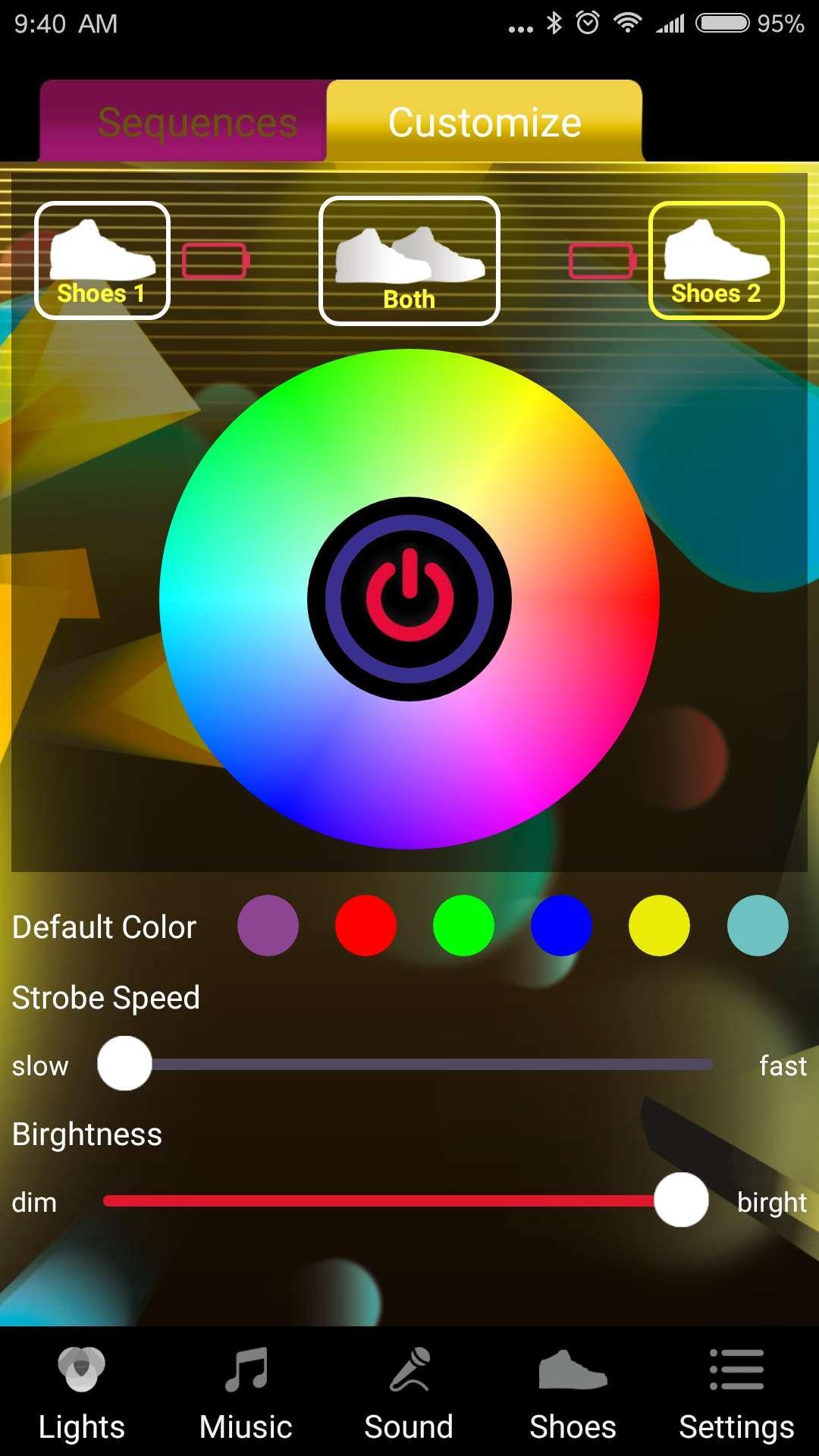Go to the Miusic tab
This screenshot has width=819, height=1456.
coord(246,1395)
